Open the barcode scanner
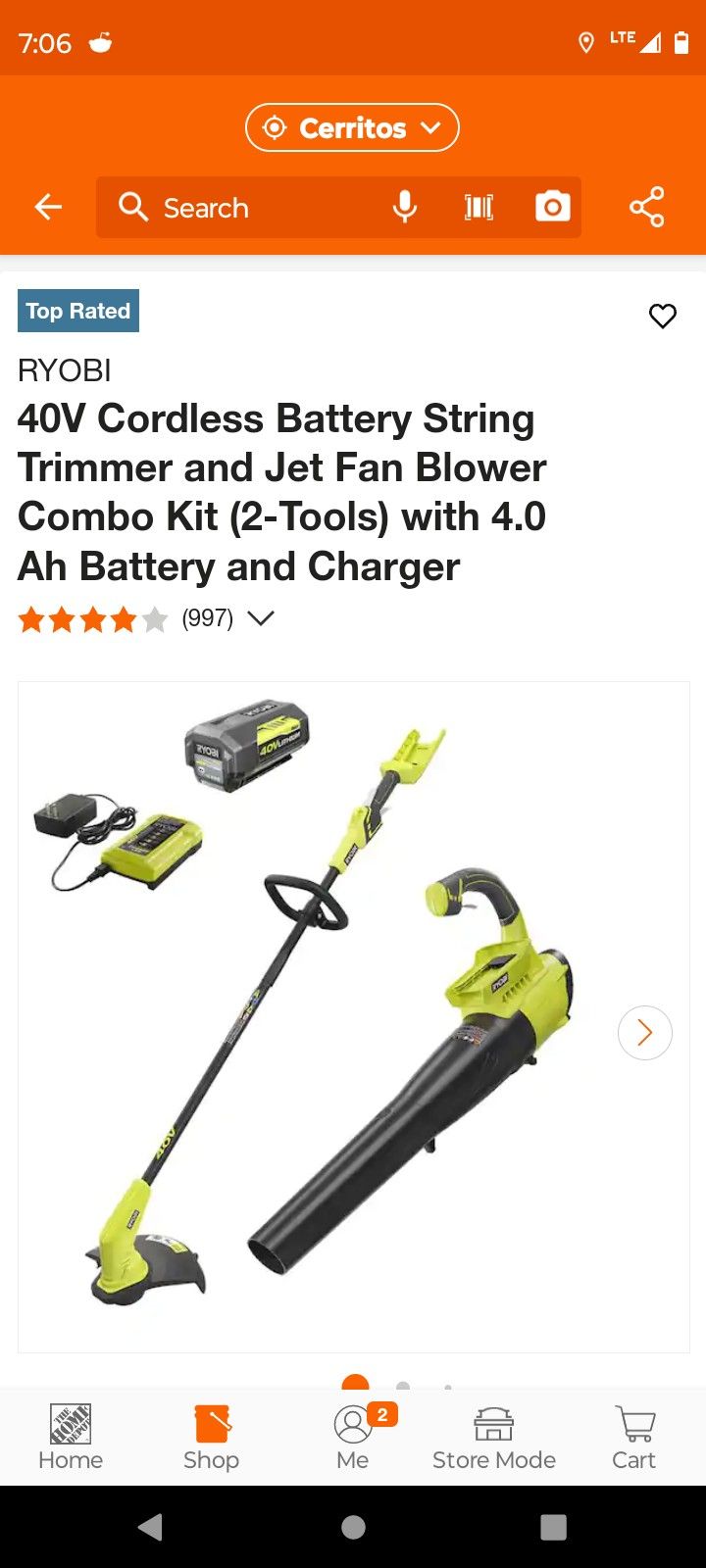Viewport: 706px width, 1568px height. point(479,207)
